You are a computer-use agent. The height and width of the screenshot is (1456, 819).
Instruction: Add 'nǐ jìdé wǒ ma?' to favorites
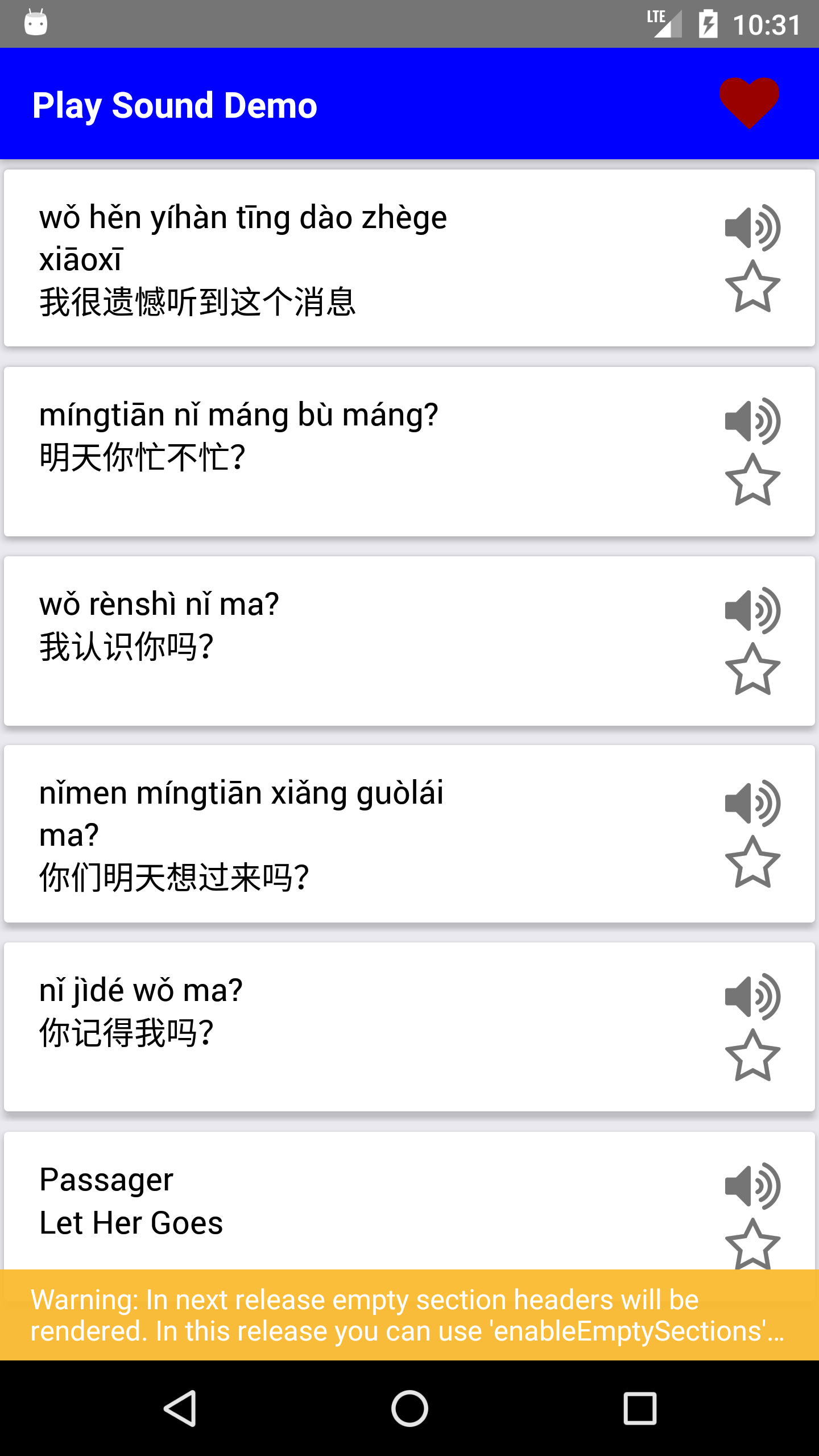[752, 1056]
